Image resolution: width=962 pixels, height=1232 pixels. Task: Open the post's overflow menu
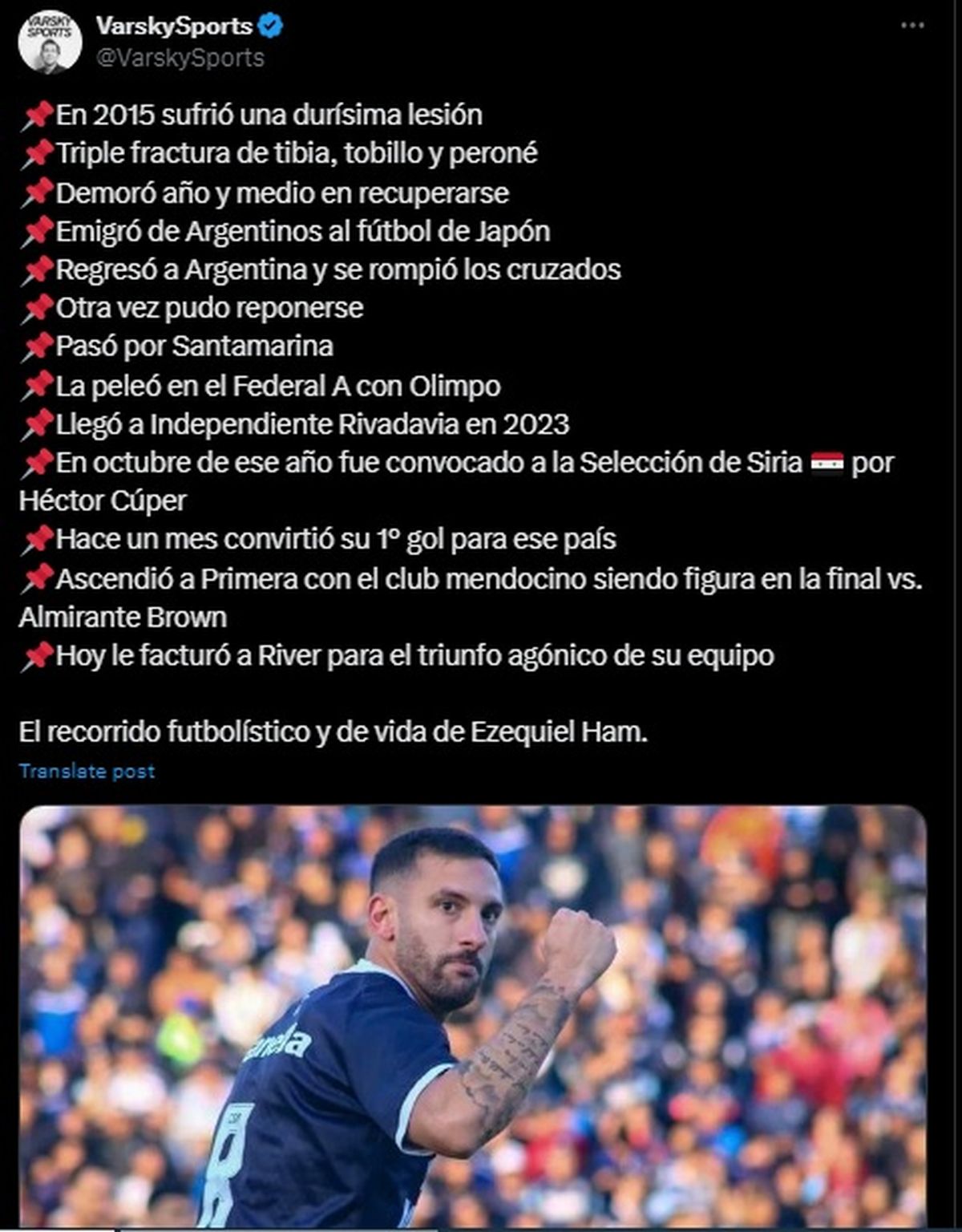[912, 26]
